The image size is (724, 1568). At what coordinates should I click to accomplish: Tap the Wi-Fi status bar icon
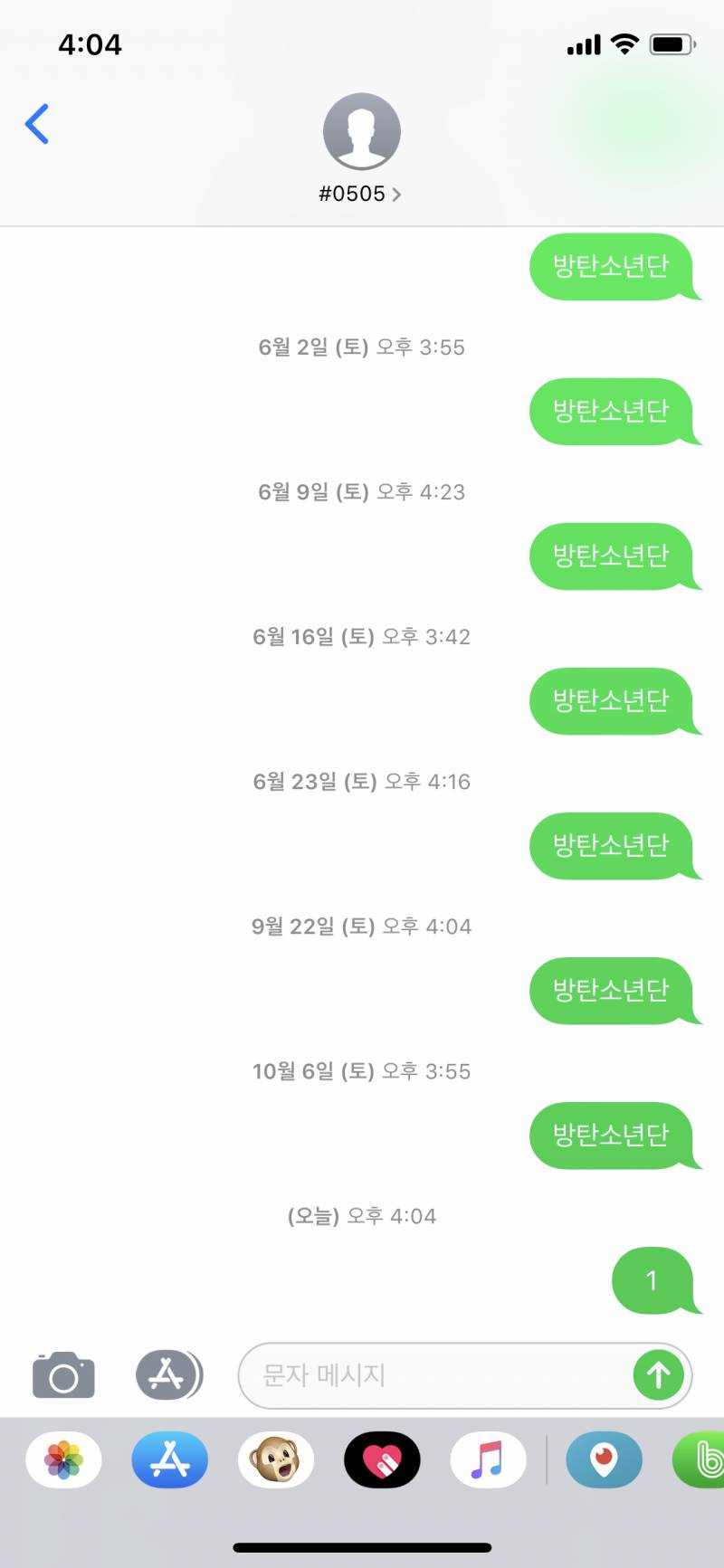[x=626, y=43]
